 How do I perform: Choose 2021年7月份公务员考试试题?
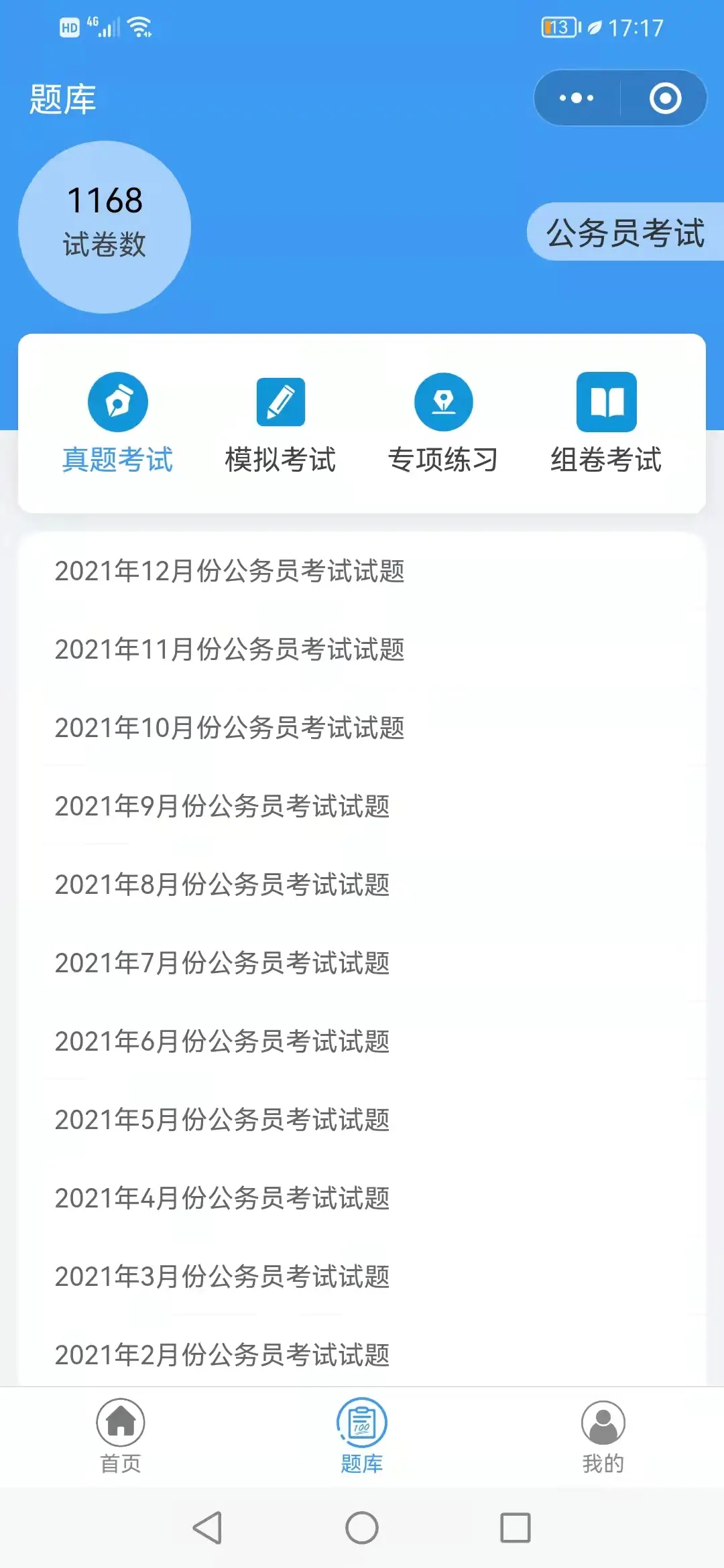click(x=222, y=963)
